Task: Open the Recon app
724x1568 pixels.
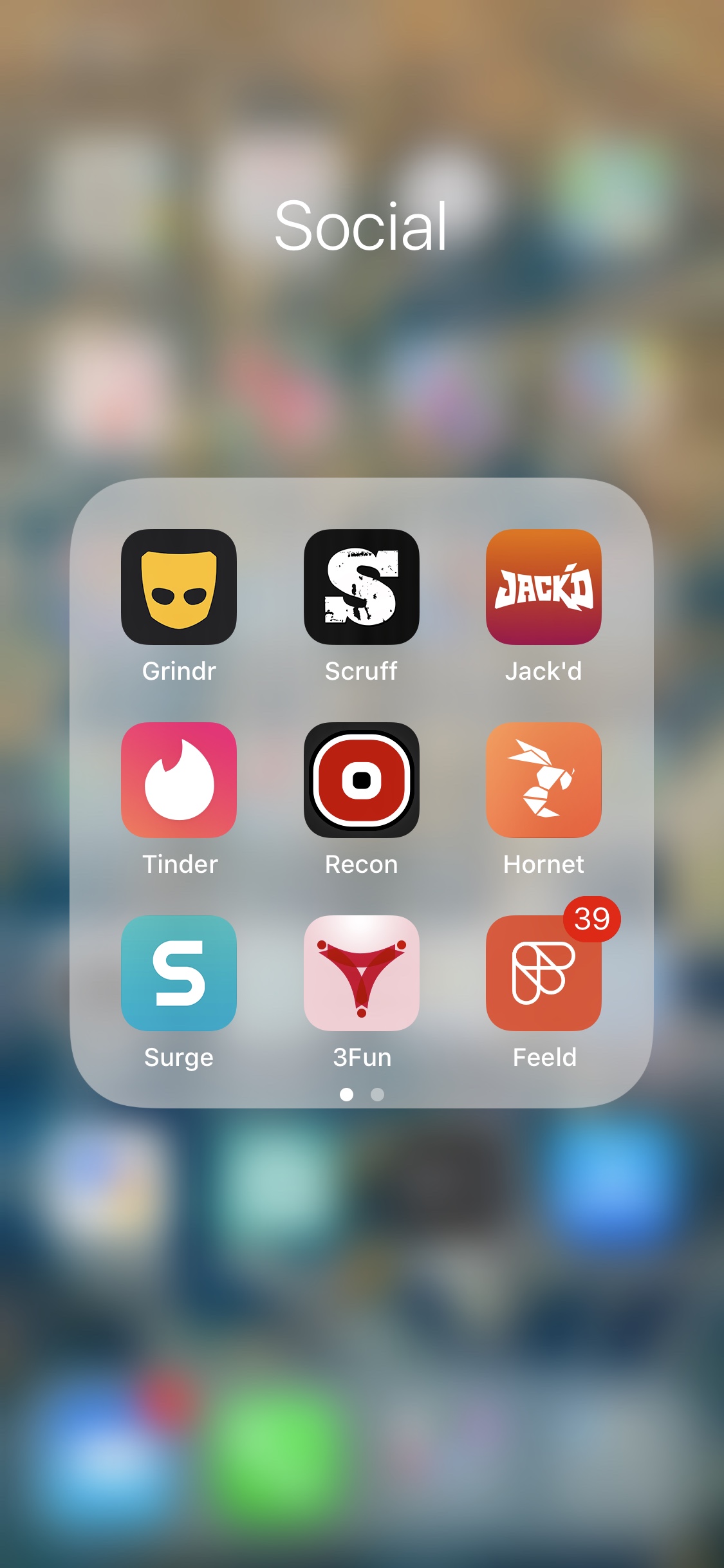Action: click(361, 780)
